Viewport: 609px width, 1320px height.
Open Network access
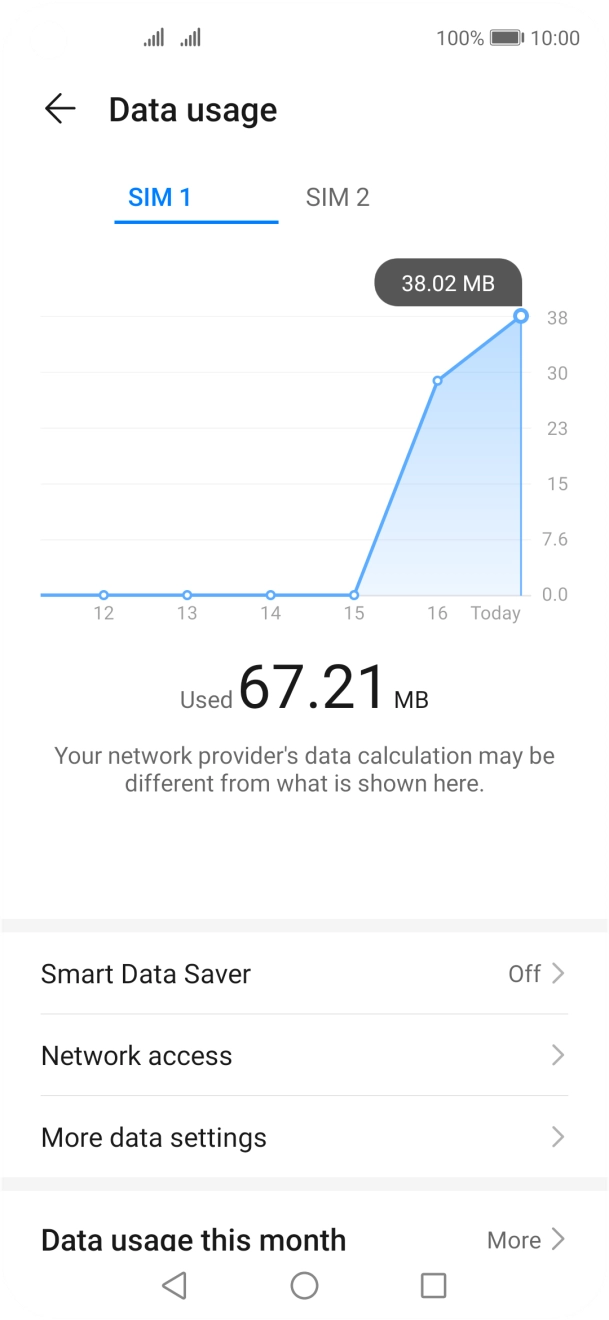point(304,1055)
